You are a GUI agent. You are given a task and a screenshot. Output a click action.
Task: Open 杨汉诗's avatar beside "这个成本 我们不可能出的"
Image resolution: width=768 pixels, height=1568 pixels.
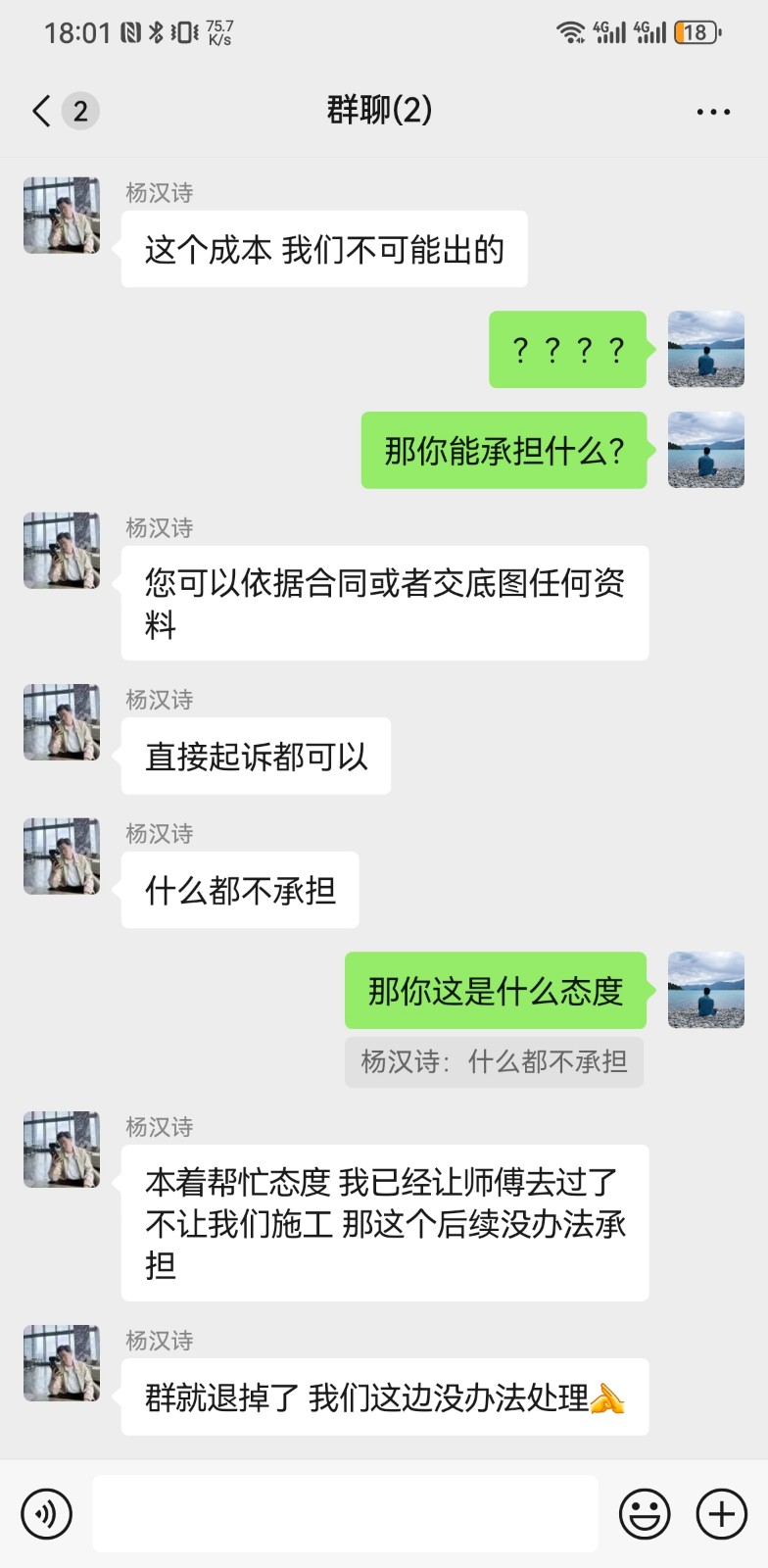[62, 216]
